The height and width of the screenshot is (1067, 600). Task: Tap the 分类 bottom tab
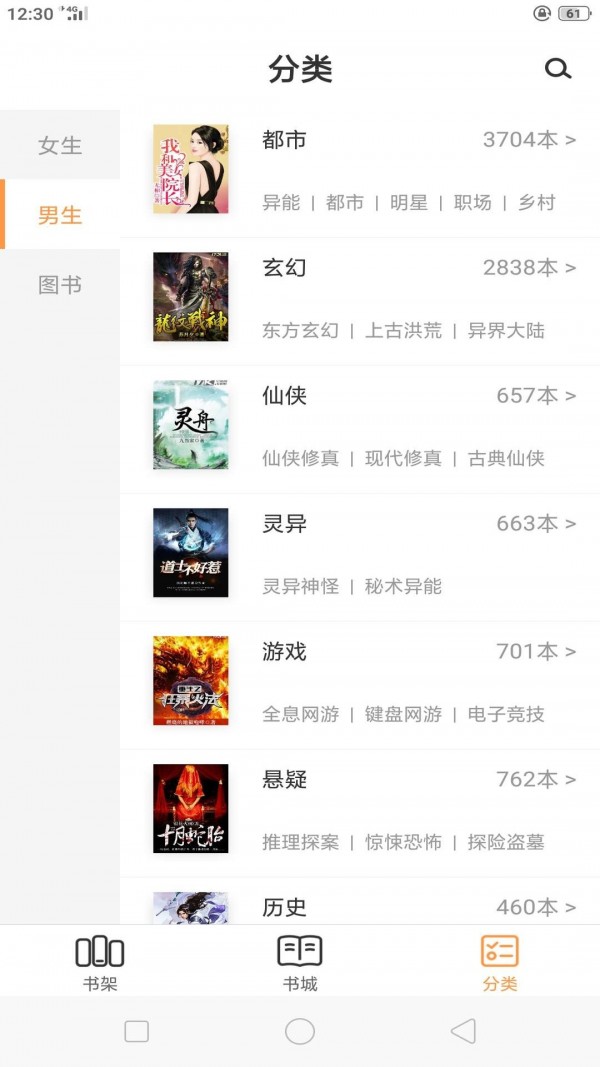500,962
